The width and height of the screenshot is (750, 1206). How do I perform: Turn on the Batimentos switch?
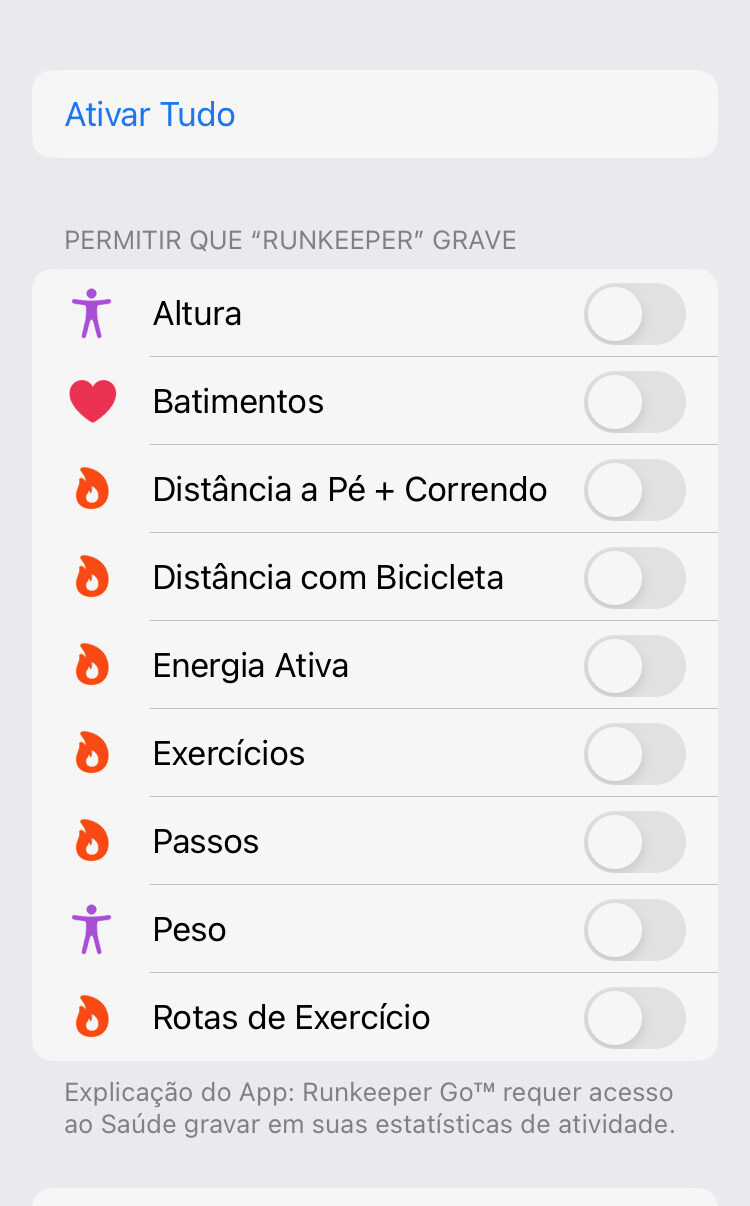pos(635,402)
